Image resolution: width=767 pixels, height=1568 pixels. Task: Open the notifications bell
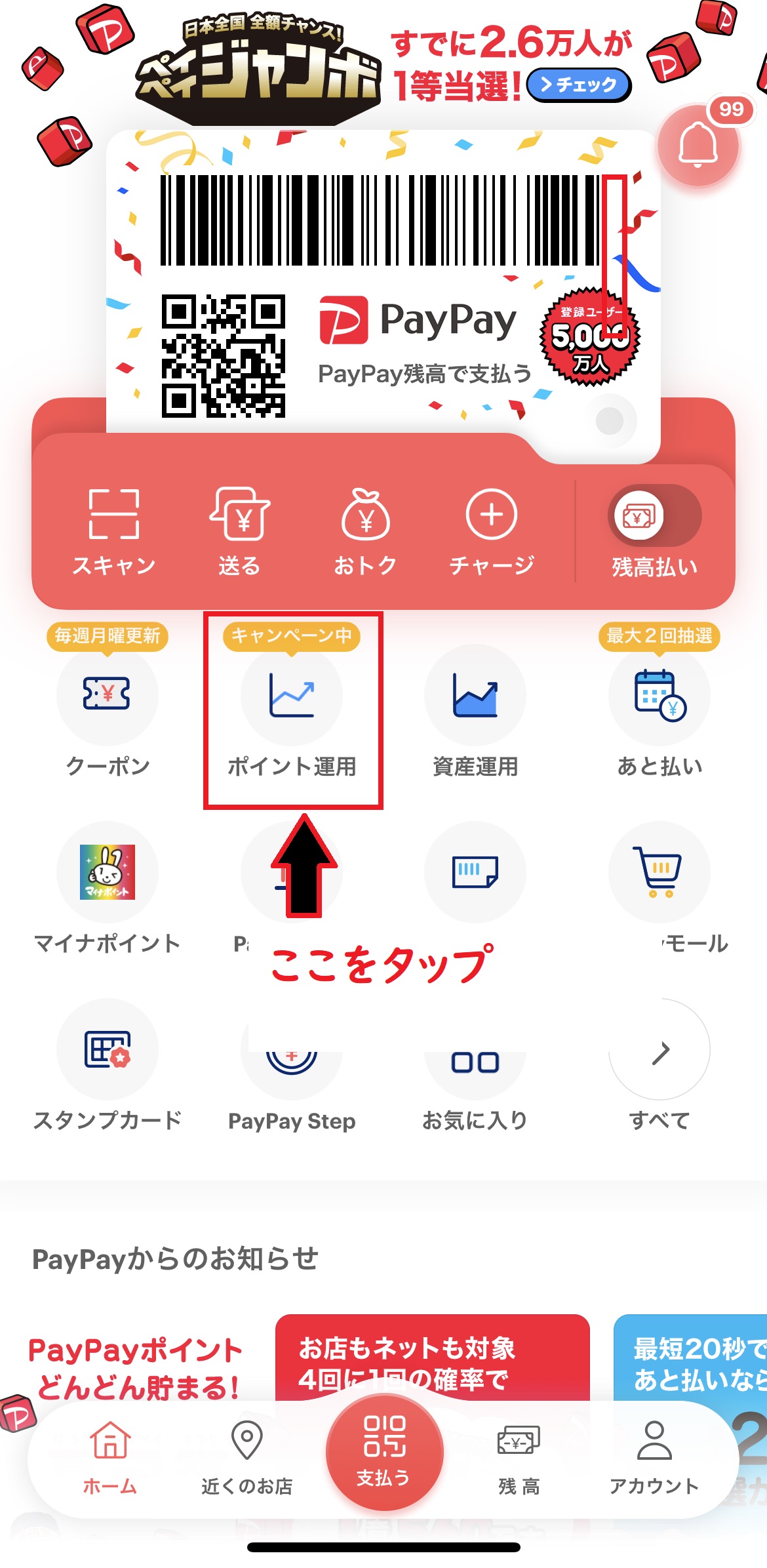coord(698,145)
